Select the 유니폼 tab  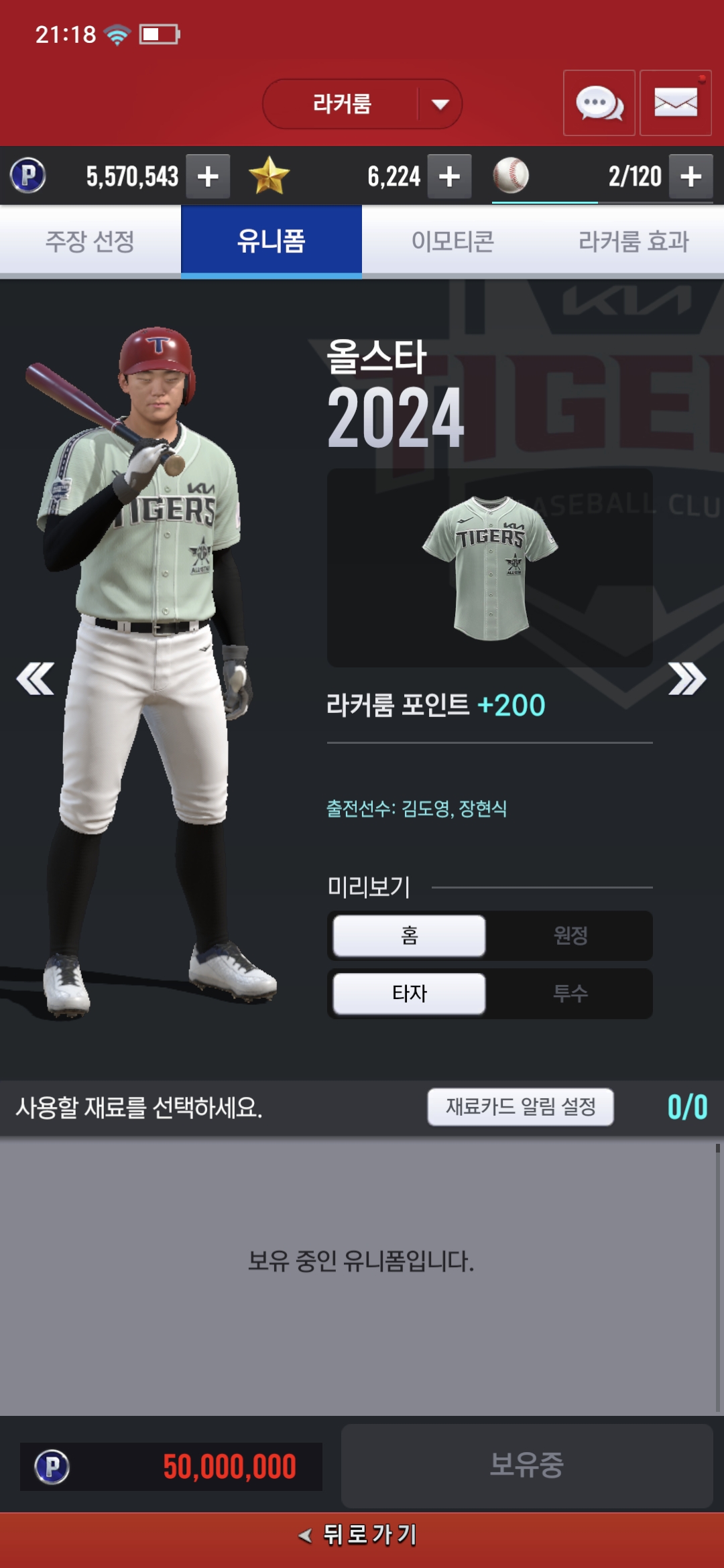coord(271,241)
